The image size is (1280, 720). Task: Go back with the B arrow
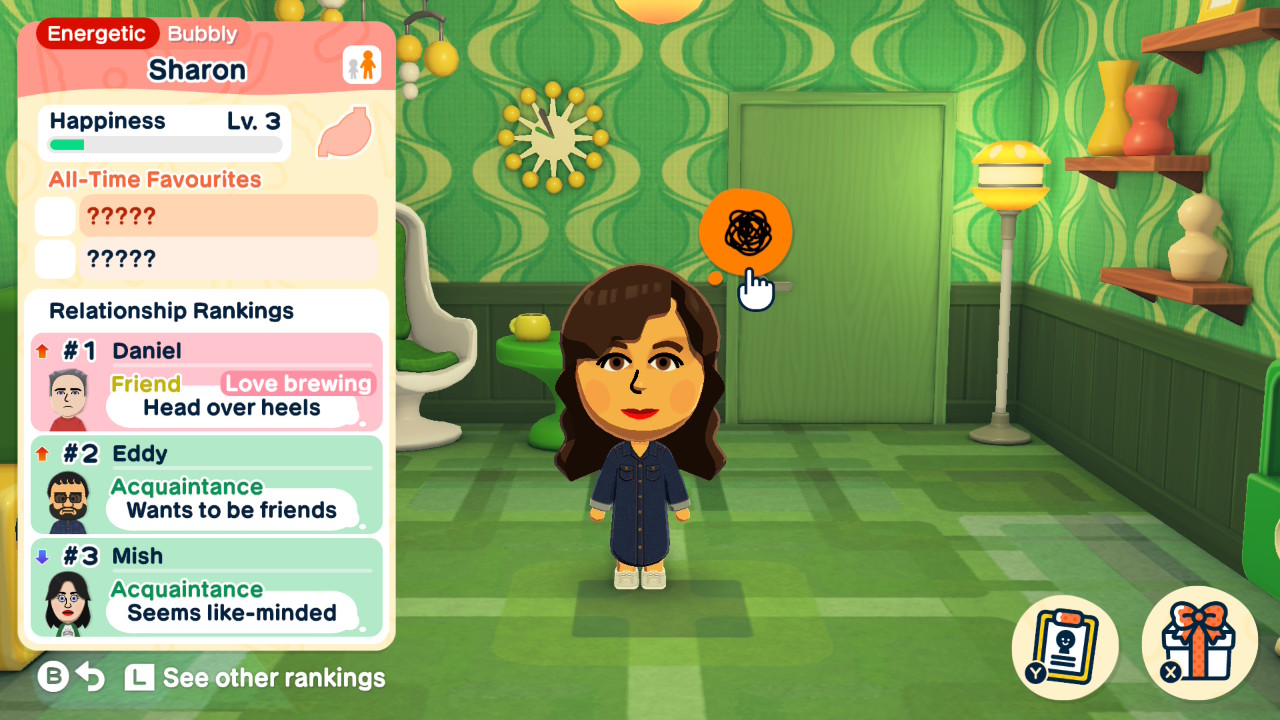point(72,678)
